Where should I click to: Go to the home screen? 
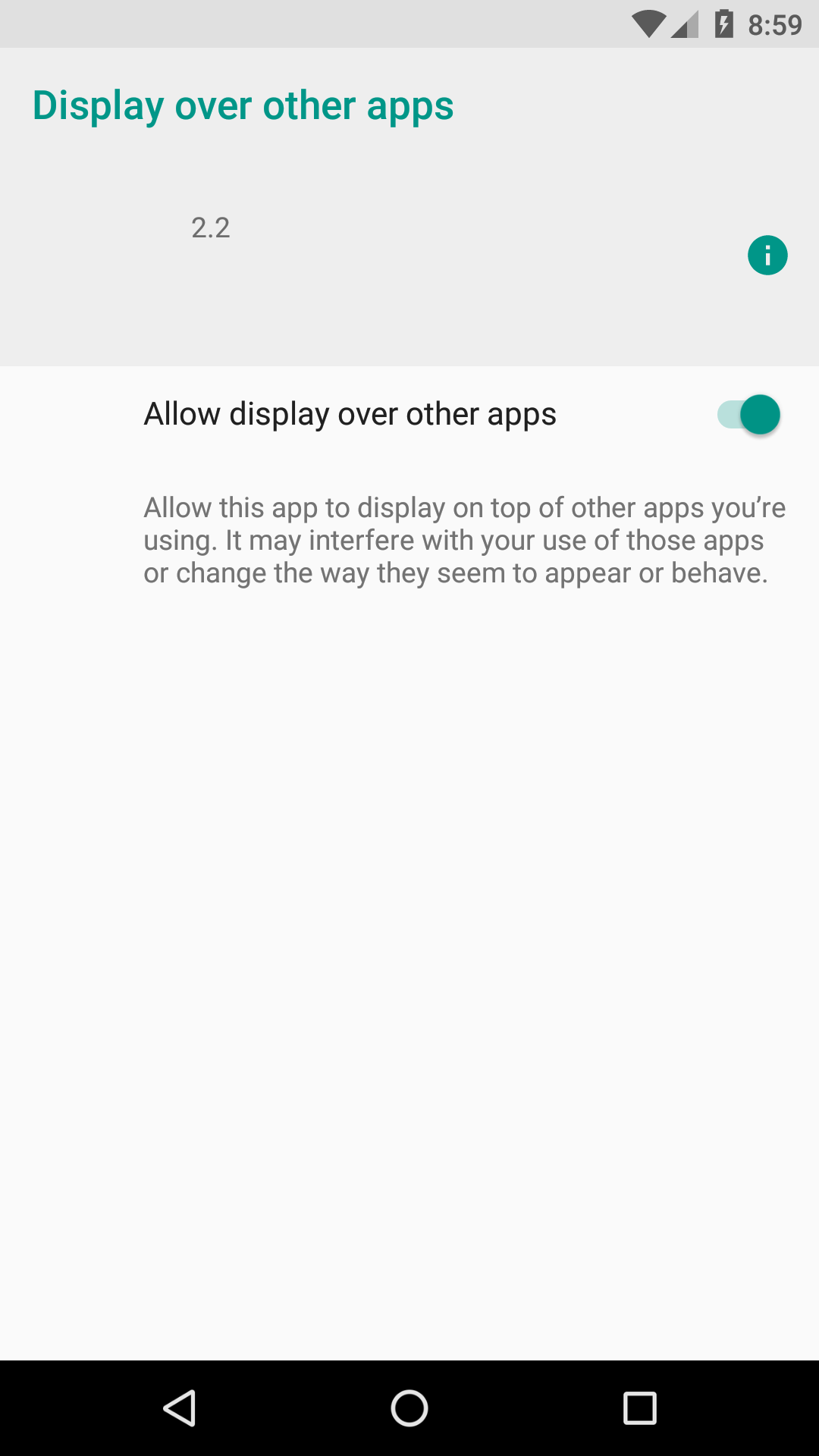coord(409,1408)
